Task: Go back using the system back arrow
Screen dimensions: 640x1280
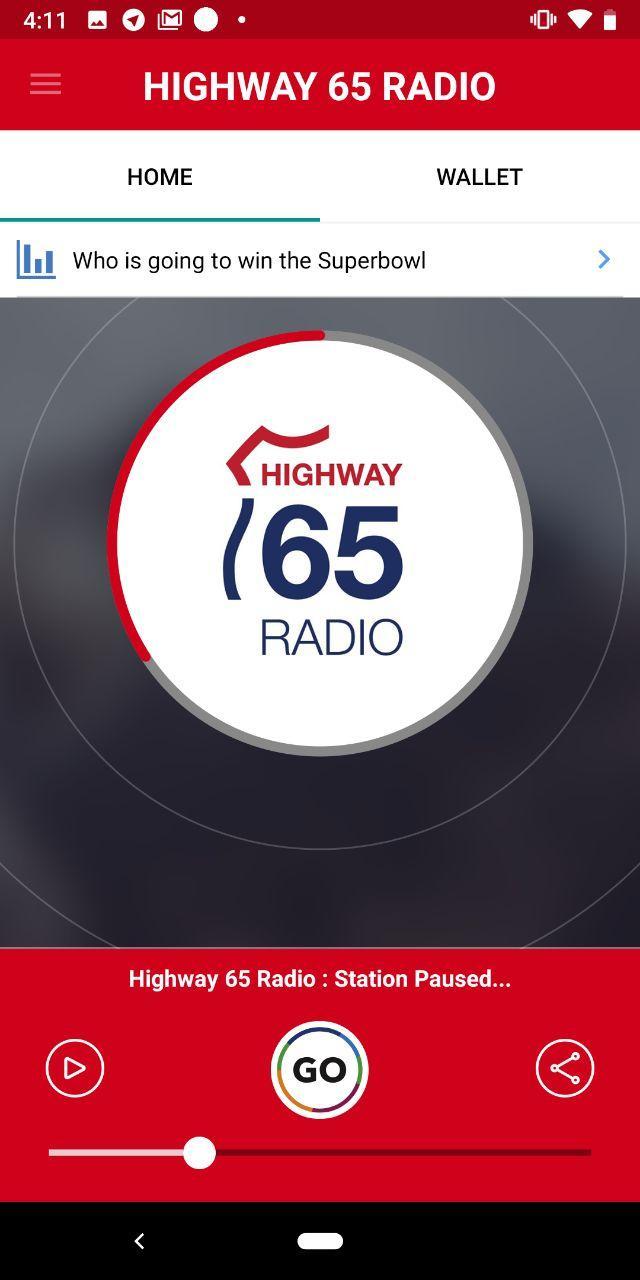Action: (x=139, y=1241)
